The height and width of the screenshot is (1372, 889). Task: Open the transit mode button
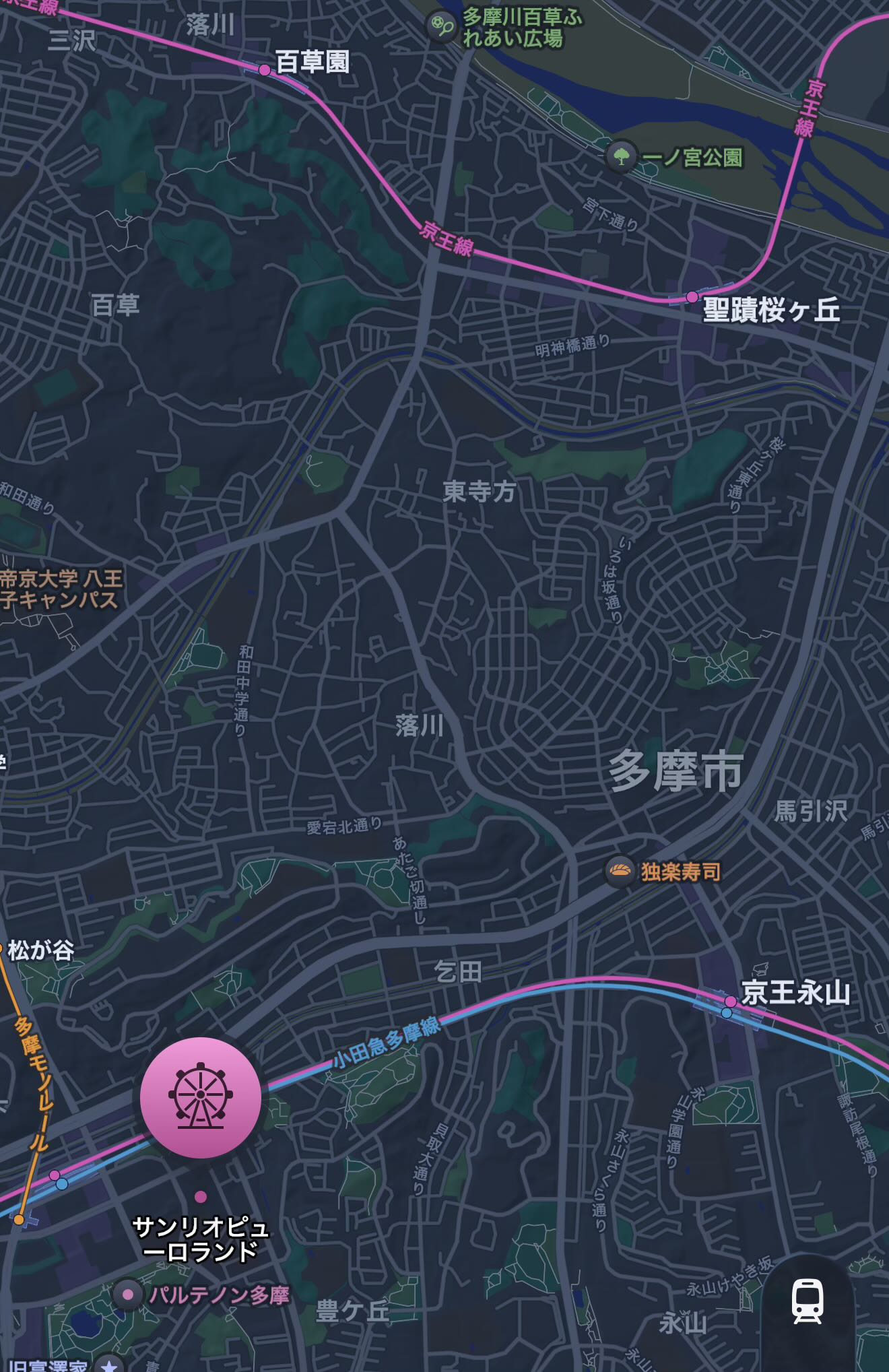click(x=807, y=1301)
